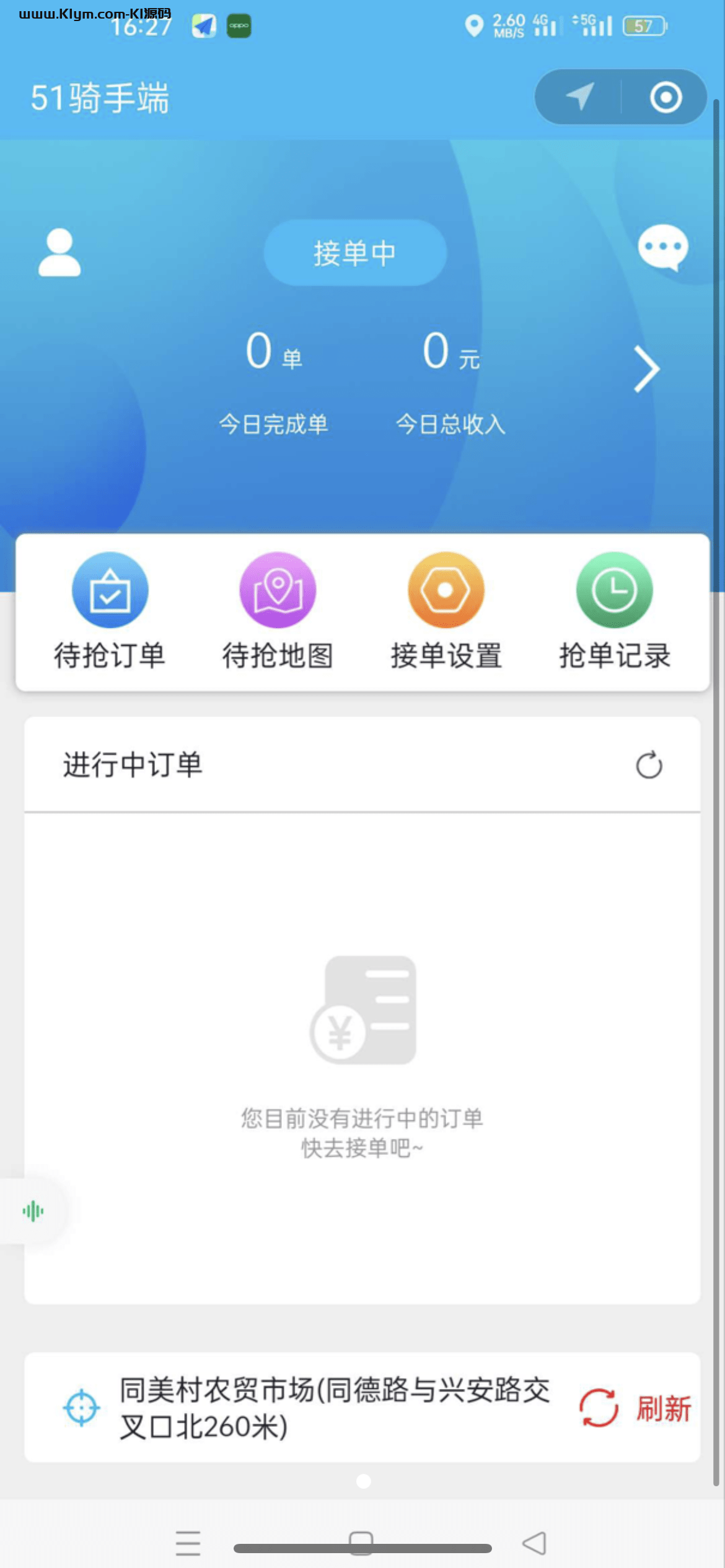Screen dimensions: 725x1568
Task: Refresh the 进行中订单 list
Action: coord(649,765)
